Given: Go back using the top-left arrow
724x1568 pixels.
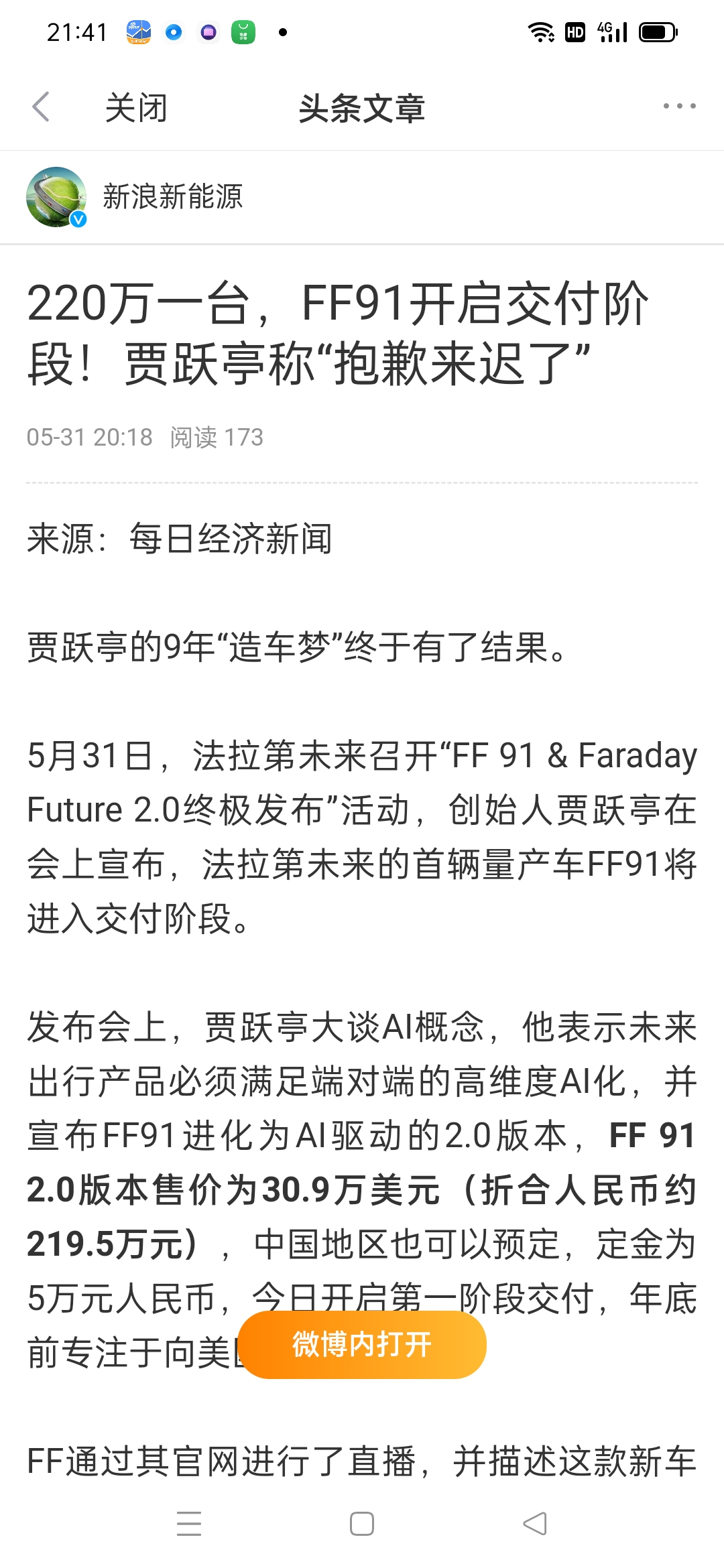Looking at the screenshot, I should tap(41, 107).
